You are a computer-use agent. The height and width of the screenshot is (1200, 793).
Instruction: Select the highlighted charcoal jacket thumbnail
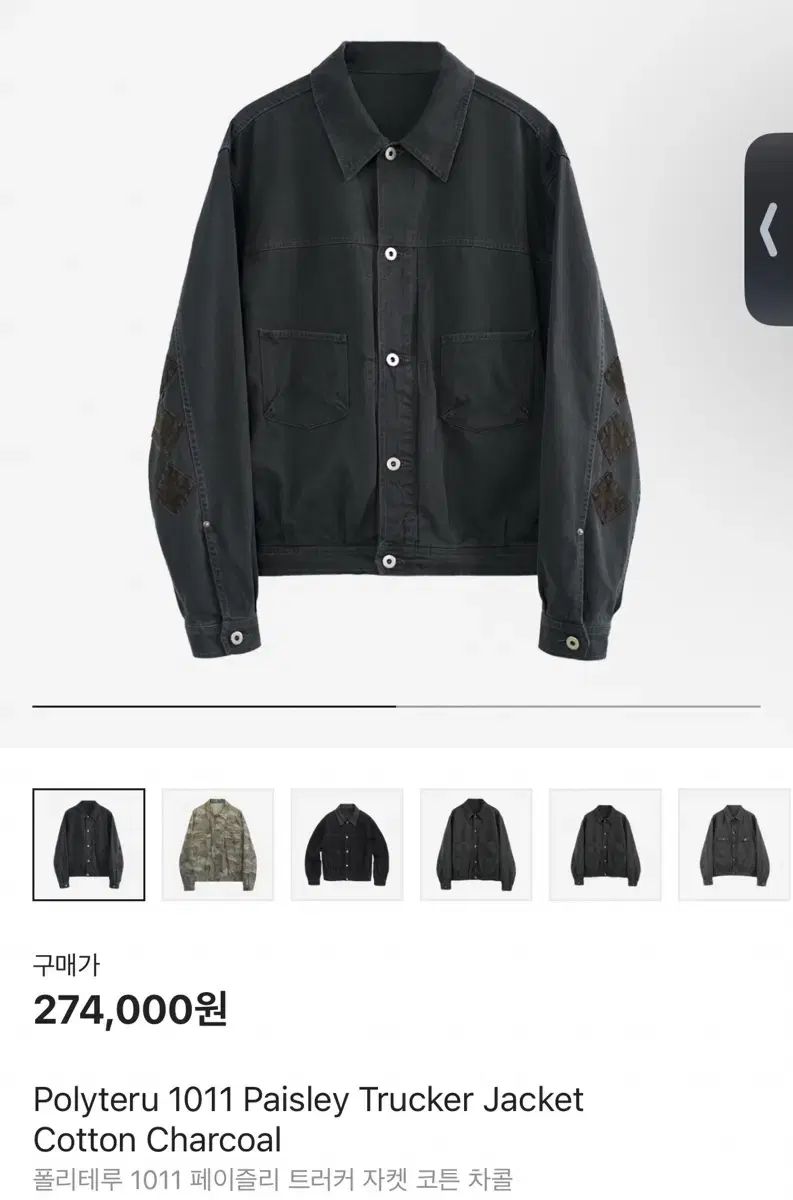click(x=89, y=844)
